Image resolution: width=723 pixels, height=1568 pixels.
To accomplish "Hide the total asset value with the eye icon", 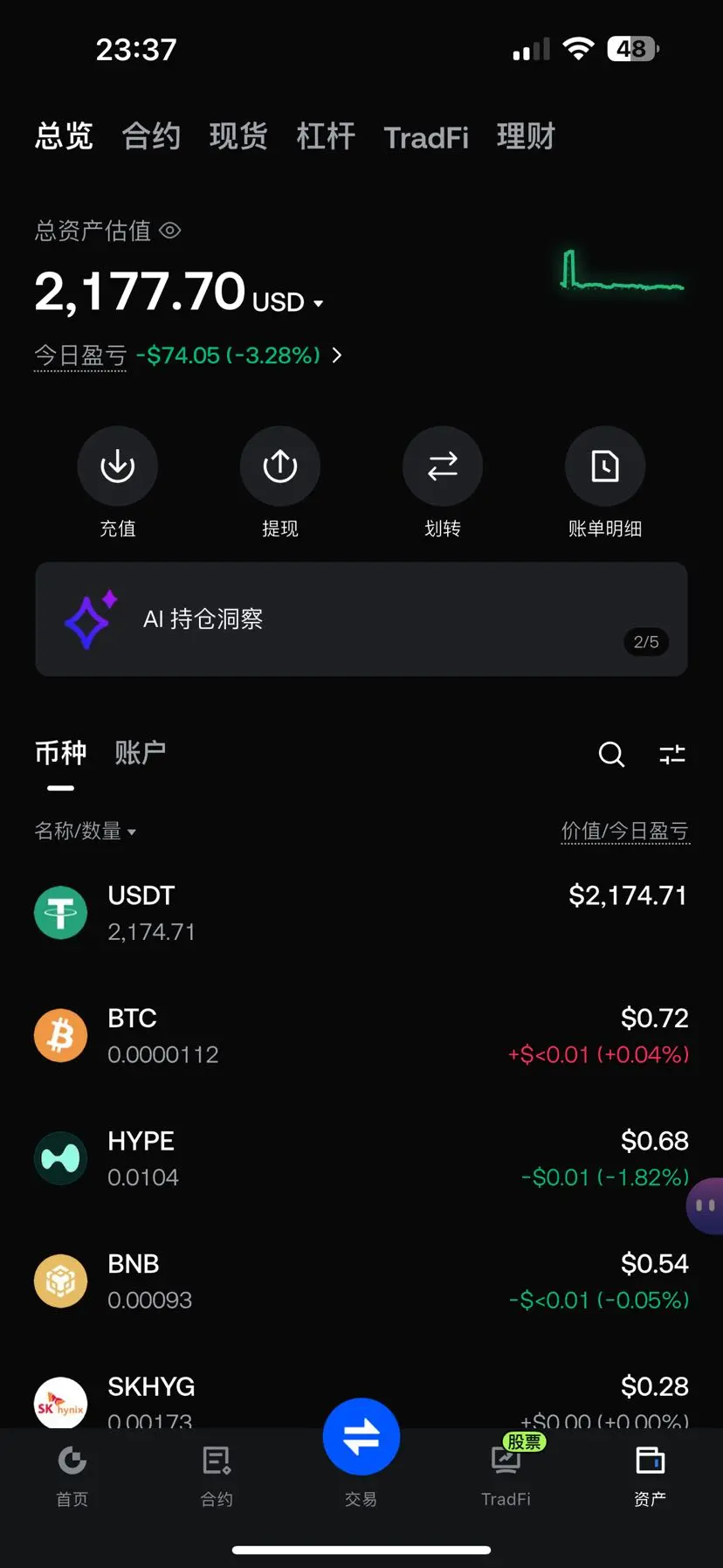I will click(171, 231).
